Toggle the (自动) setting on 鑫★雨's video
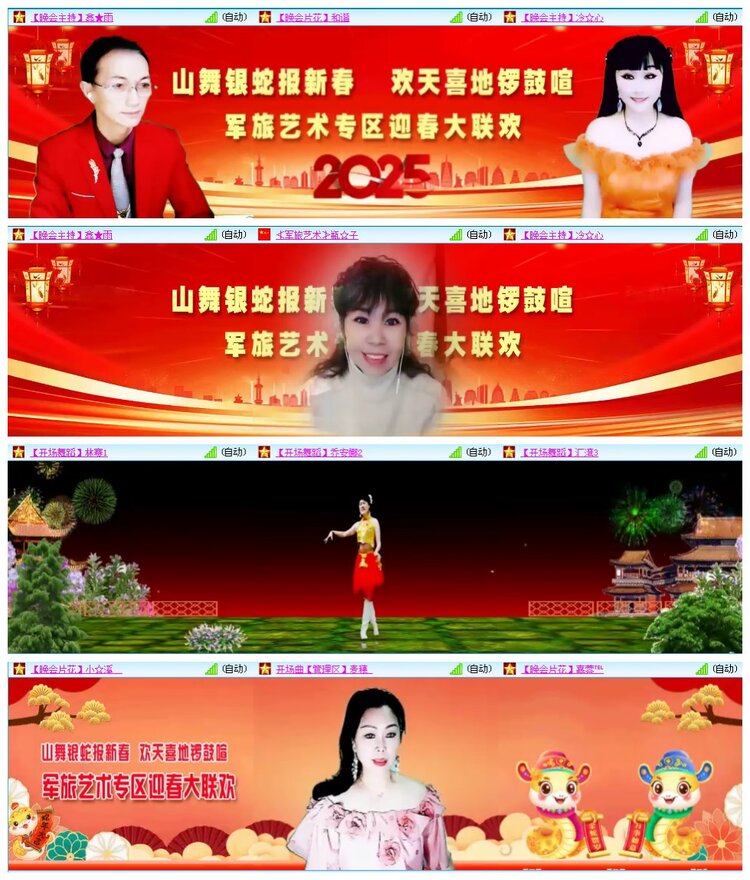Viewport: 750px width, 880px height. (232, 15)
